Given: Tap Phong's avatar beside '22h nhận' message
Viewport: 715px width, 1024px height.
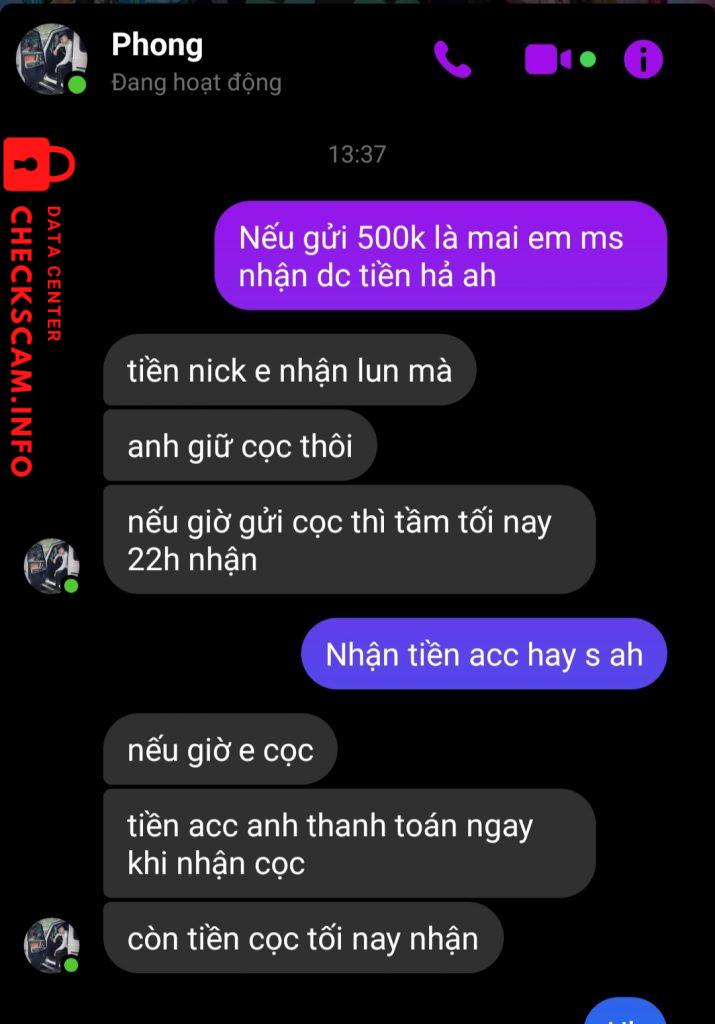Looking at the screenshot, I should [51, 566].
